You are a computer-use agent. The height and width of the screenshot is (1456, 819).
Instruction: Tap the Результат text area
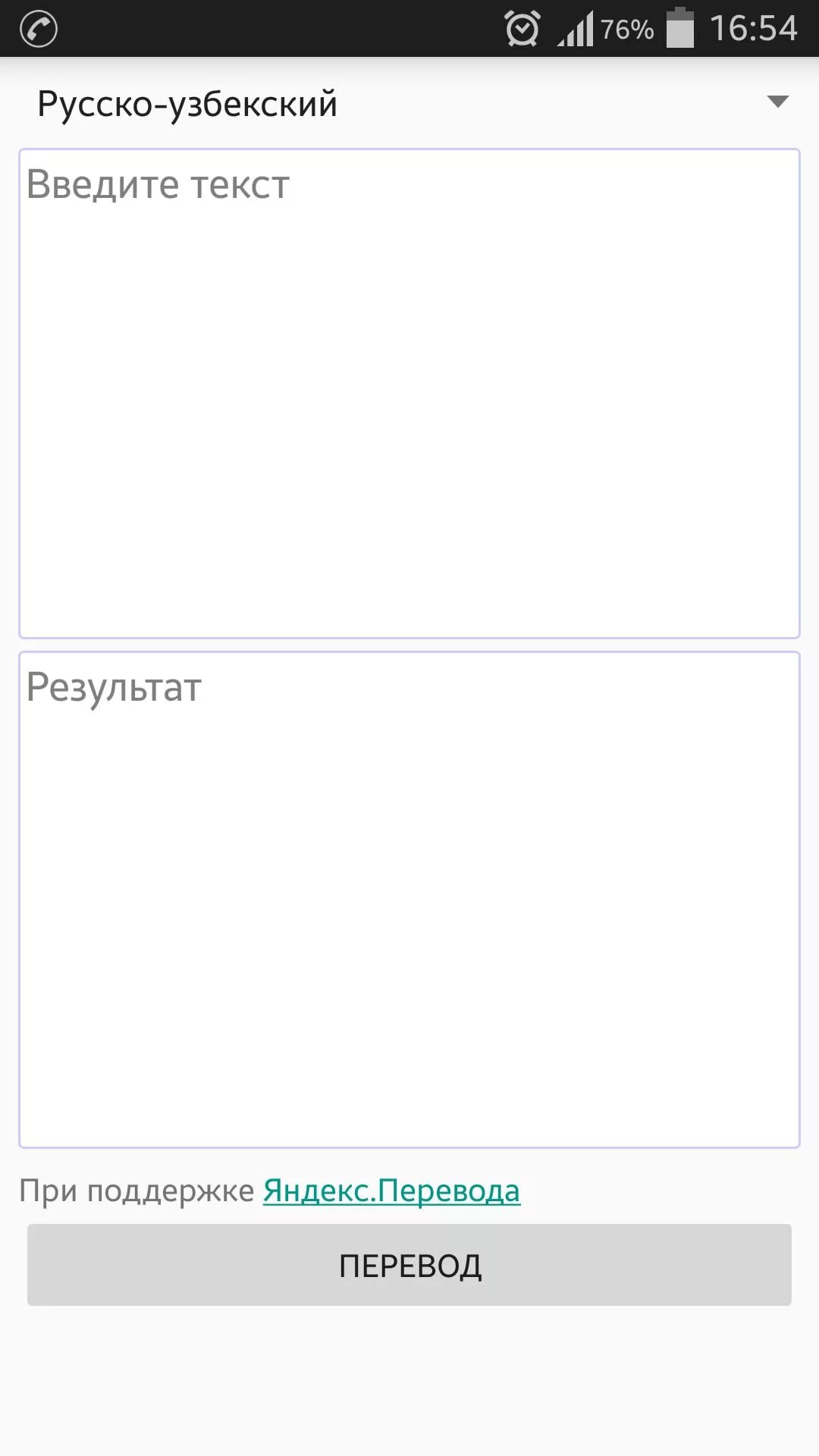pyautogui.click(x=409, y=899)
